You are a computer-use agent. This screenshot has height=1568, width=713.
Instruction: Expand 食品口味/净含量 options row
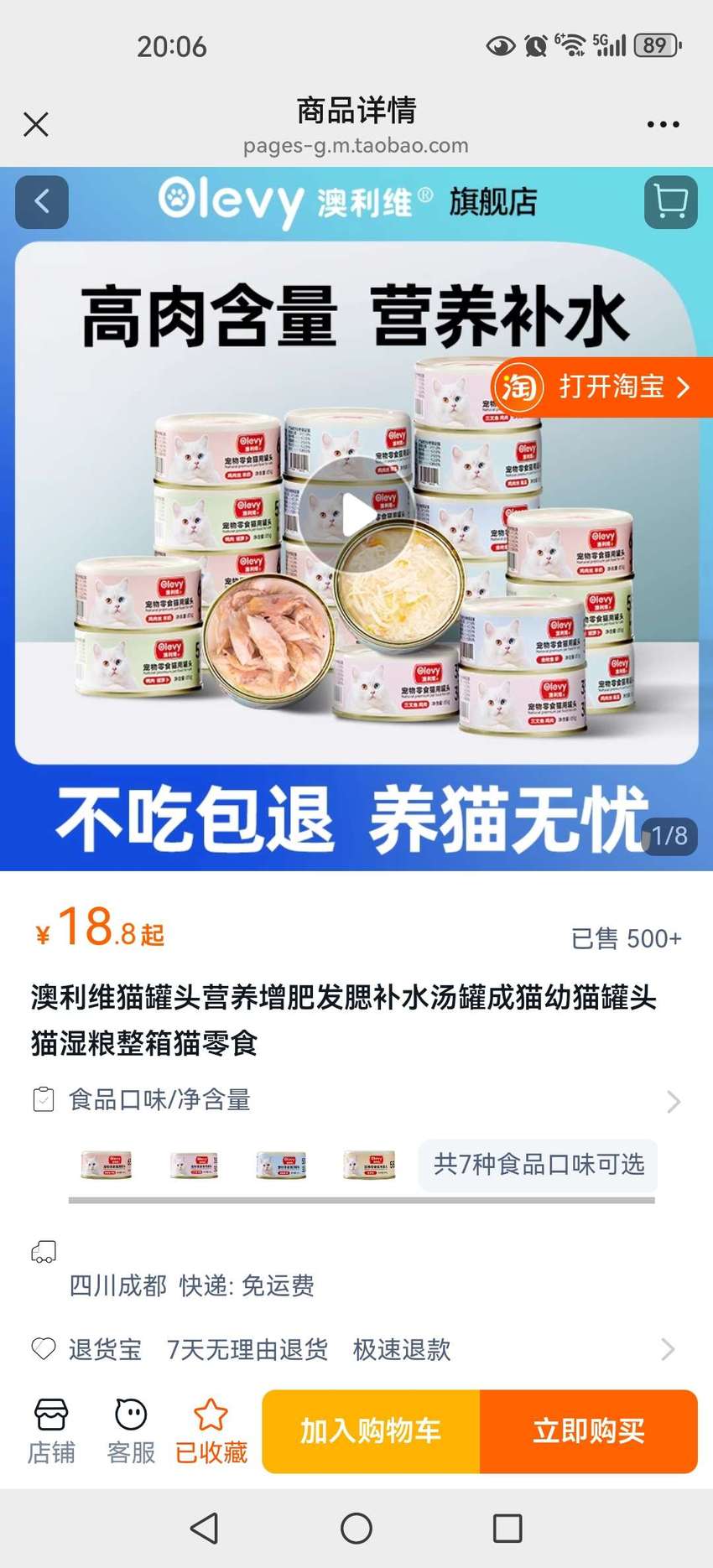click(x=356, y=1100)
